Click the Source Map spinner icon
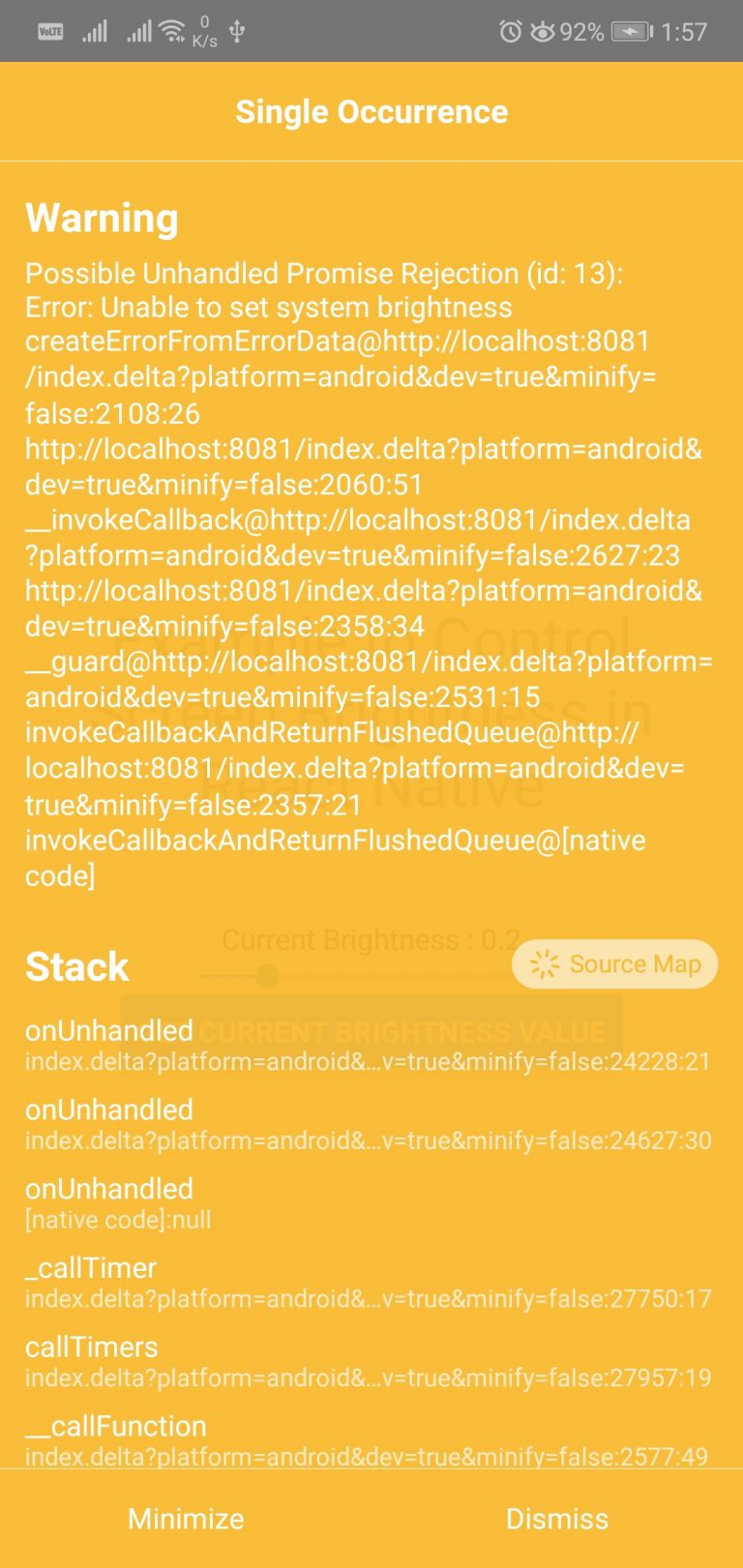 (545, 963)
